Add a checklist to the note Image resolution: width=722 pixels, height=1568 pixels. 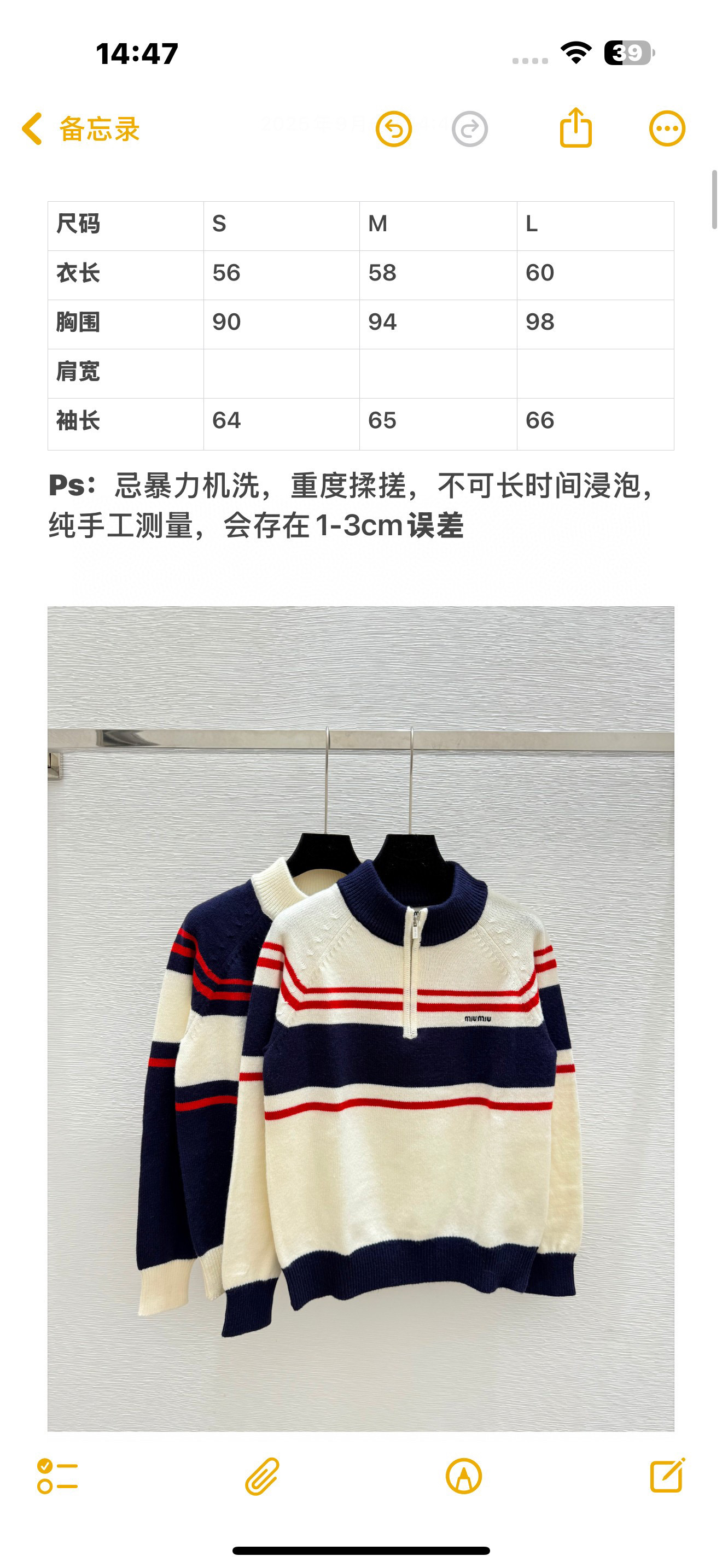[x=57, y=1476]
